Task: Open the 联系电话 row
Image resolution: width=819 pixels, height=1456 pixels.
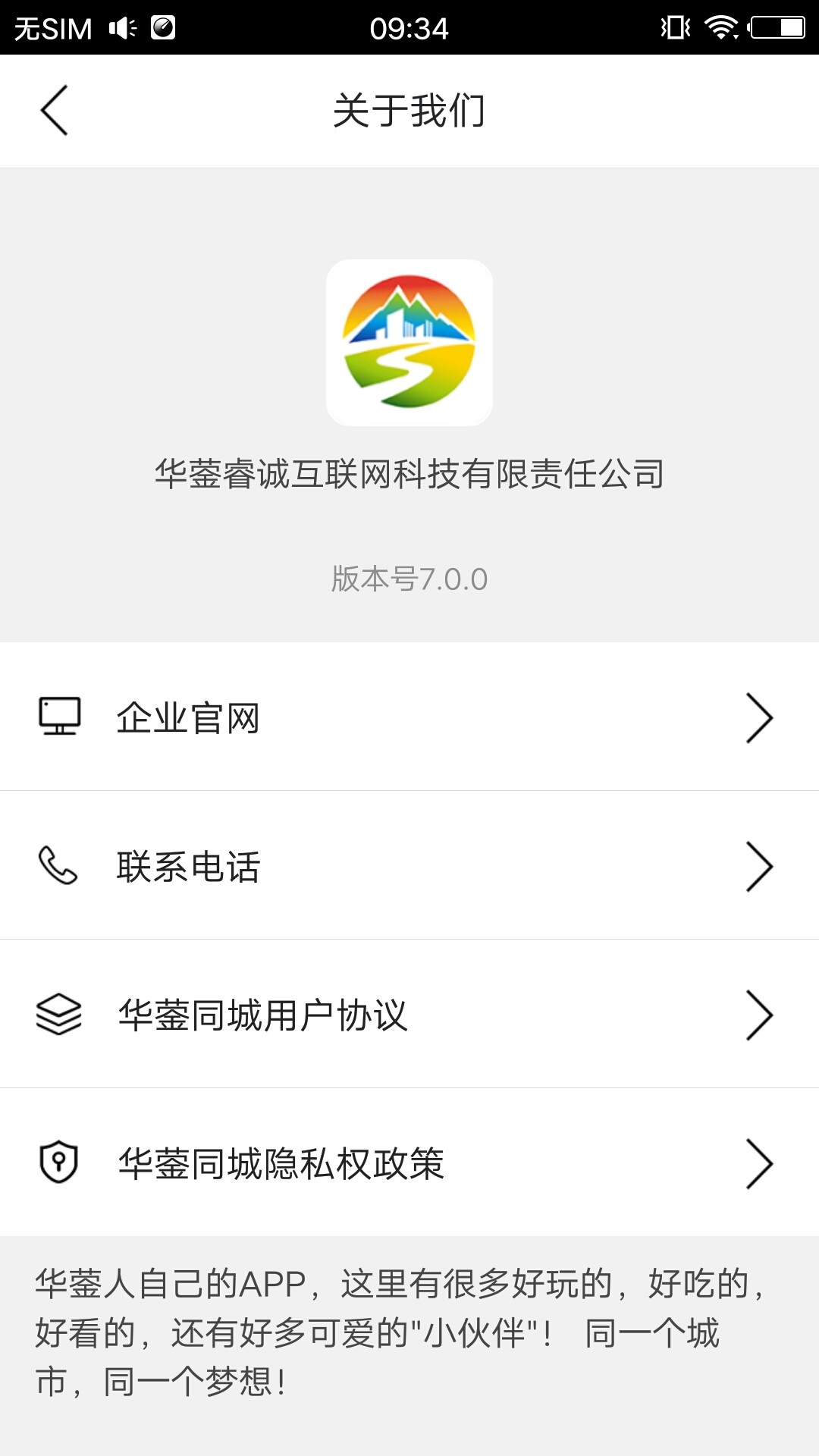Action: pyautogui.click(x=409, y=866)
